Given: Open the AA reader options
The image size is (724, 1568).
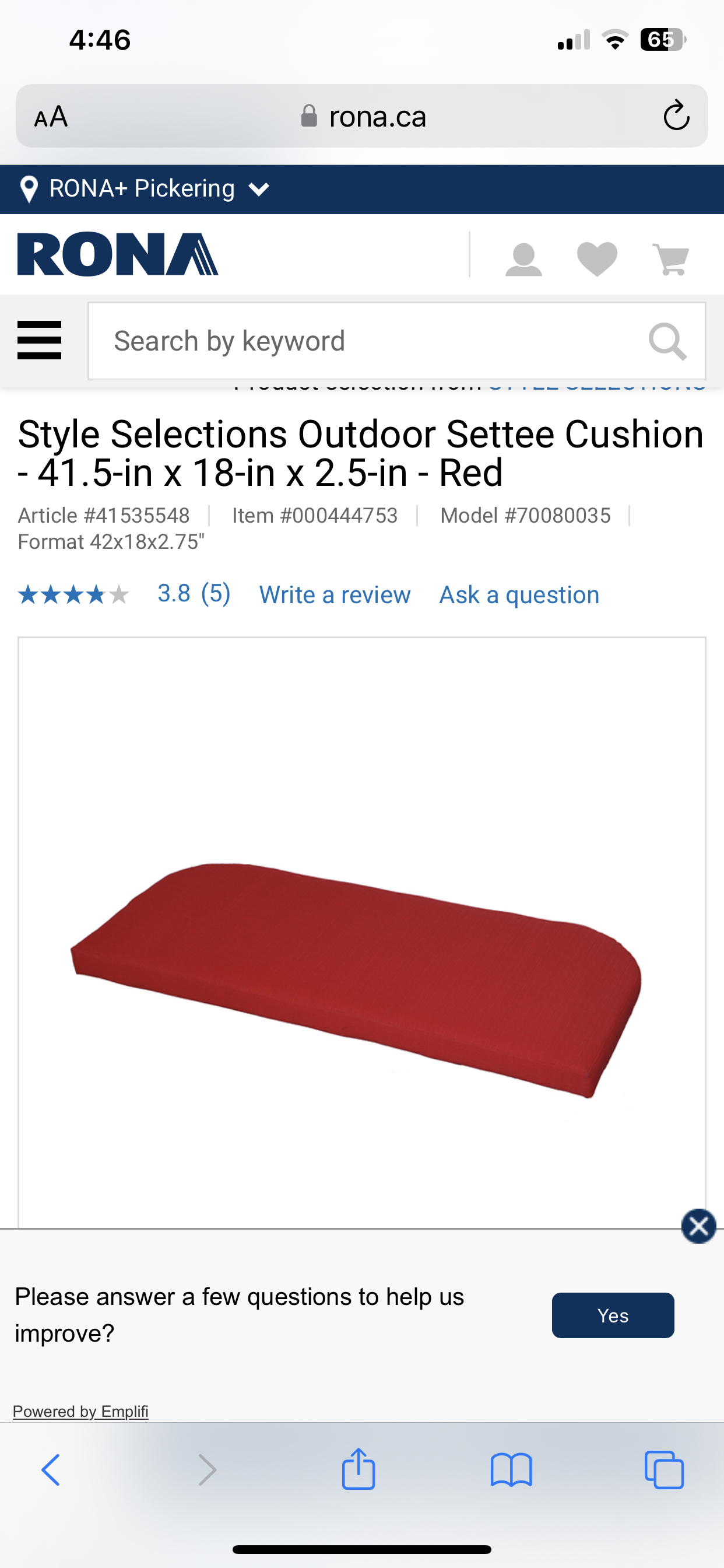Looking at the screenshot, I should 51,116.
